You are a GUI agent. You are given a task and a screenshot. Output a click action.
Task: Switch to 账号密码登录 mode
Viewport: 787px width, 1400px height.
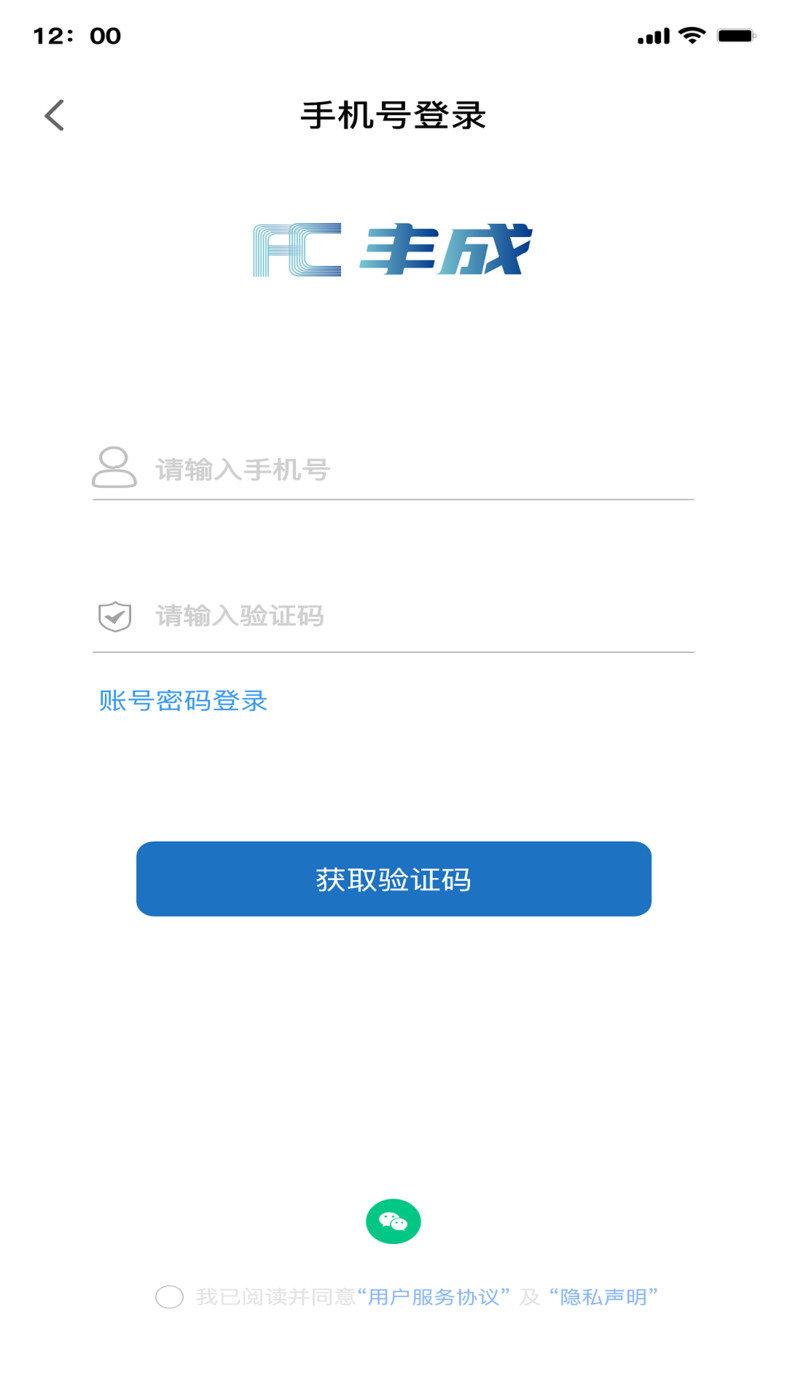click(182, 701)
